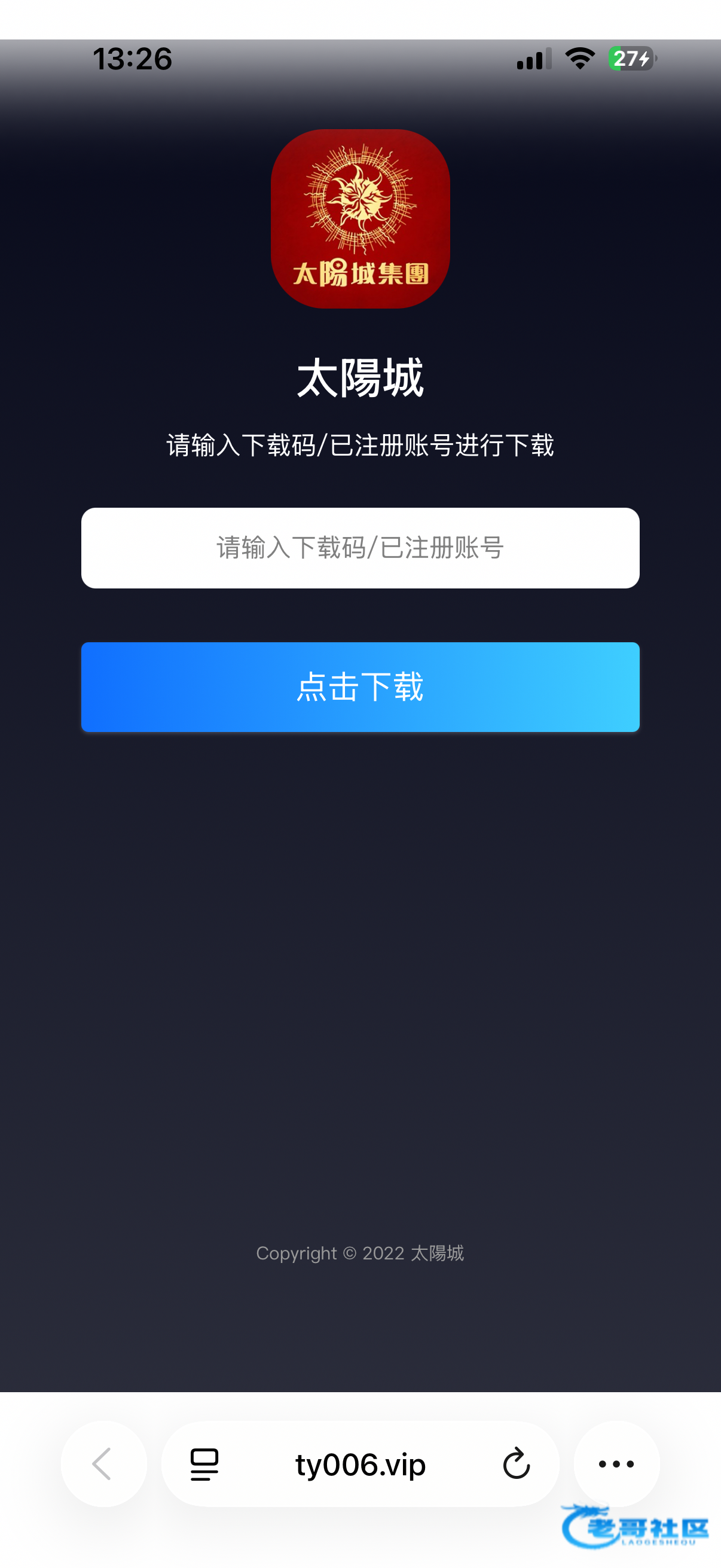721x1568 pixels.
Task: Tap the ty006.vip address bar
Action: [x=360, y=1464]
